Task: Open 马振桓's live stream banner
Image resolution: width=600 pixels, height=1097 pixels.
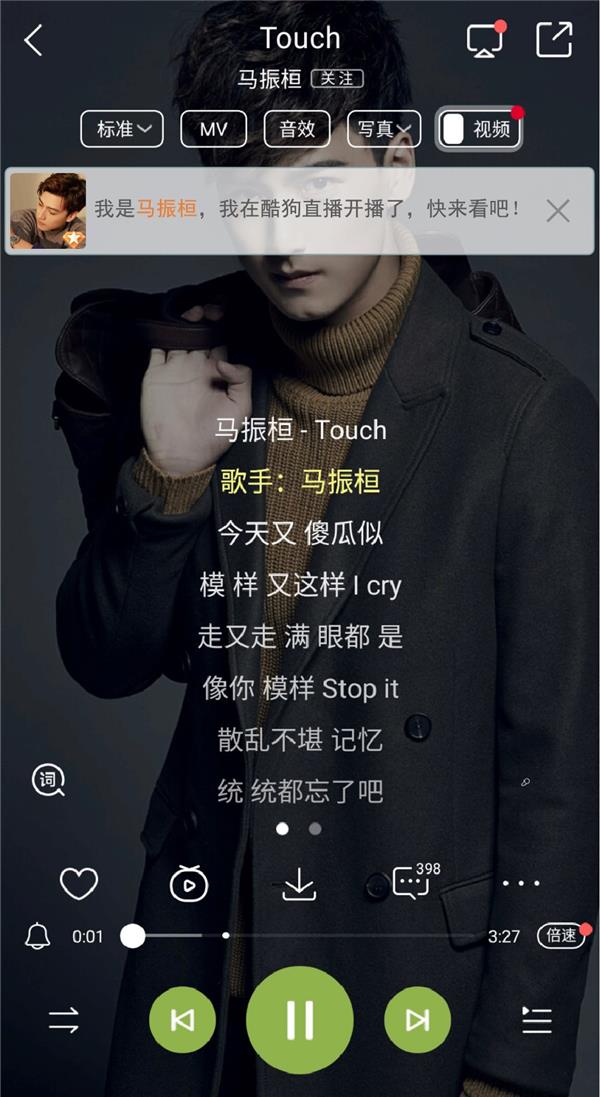Action: tap(300, 210)
